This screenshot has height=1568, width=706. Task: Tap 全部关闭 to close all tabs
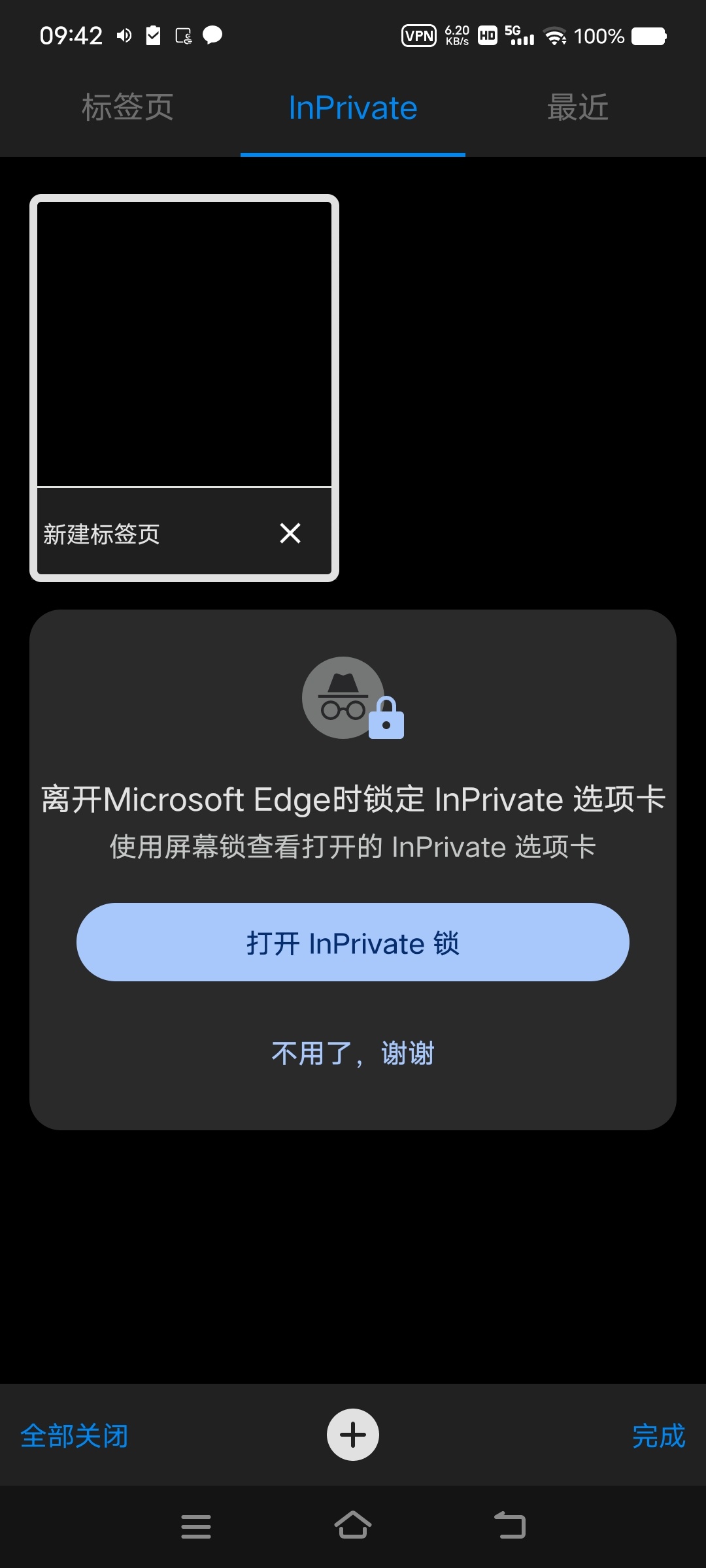click(x=75, y=1435)
